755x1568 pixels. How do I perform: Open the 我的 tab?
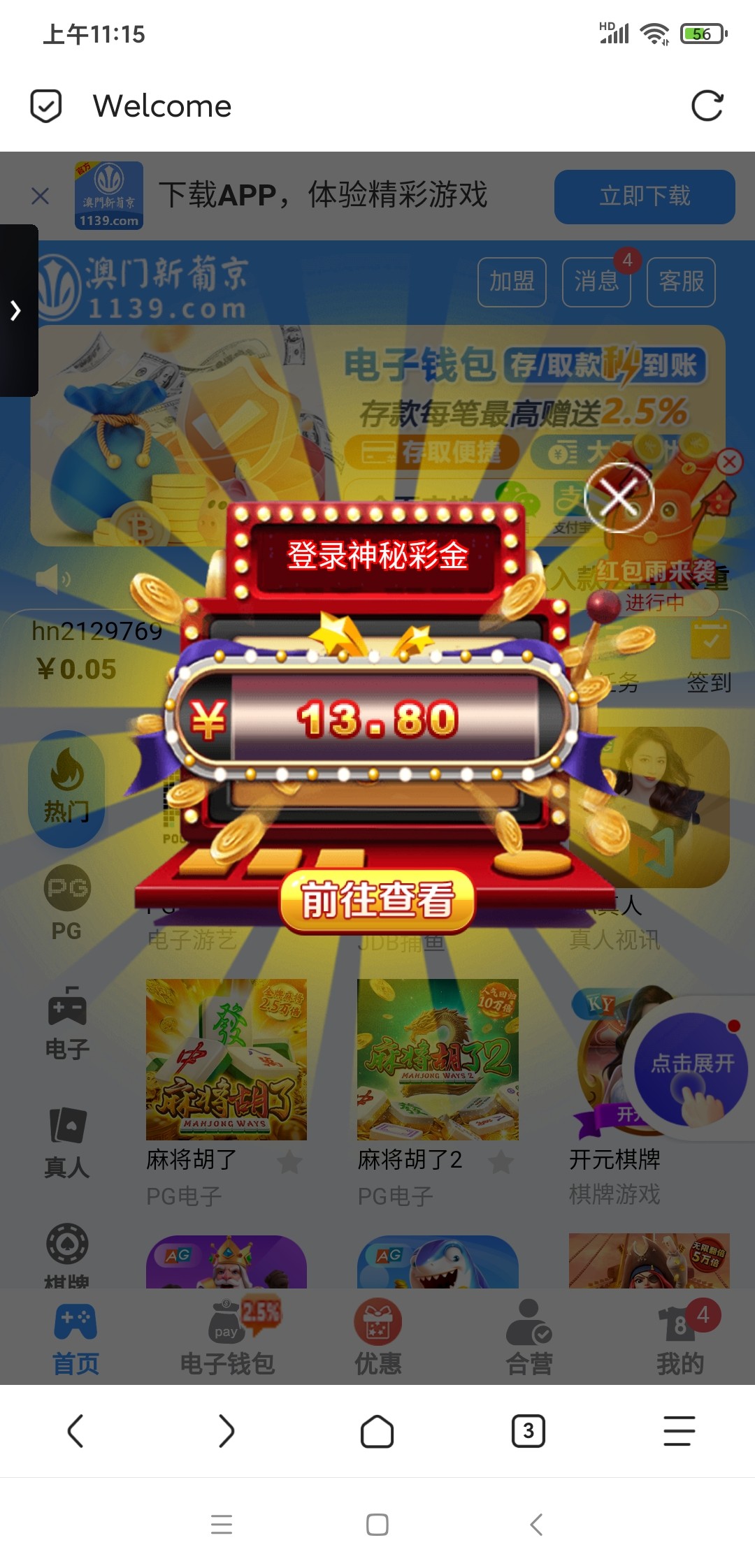tap(680, 1338)
